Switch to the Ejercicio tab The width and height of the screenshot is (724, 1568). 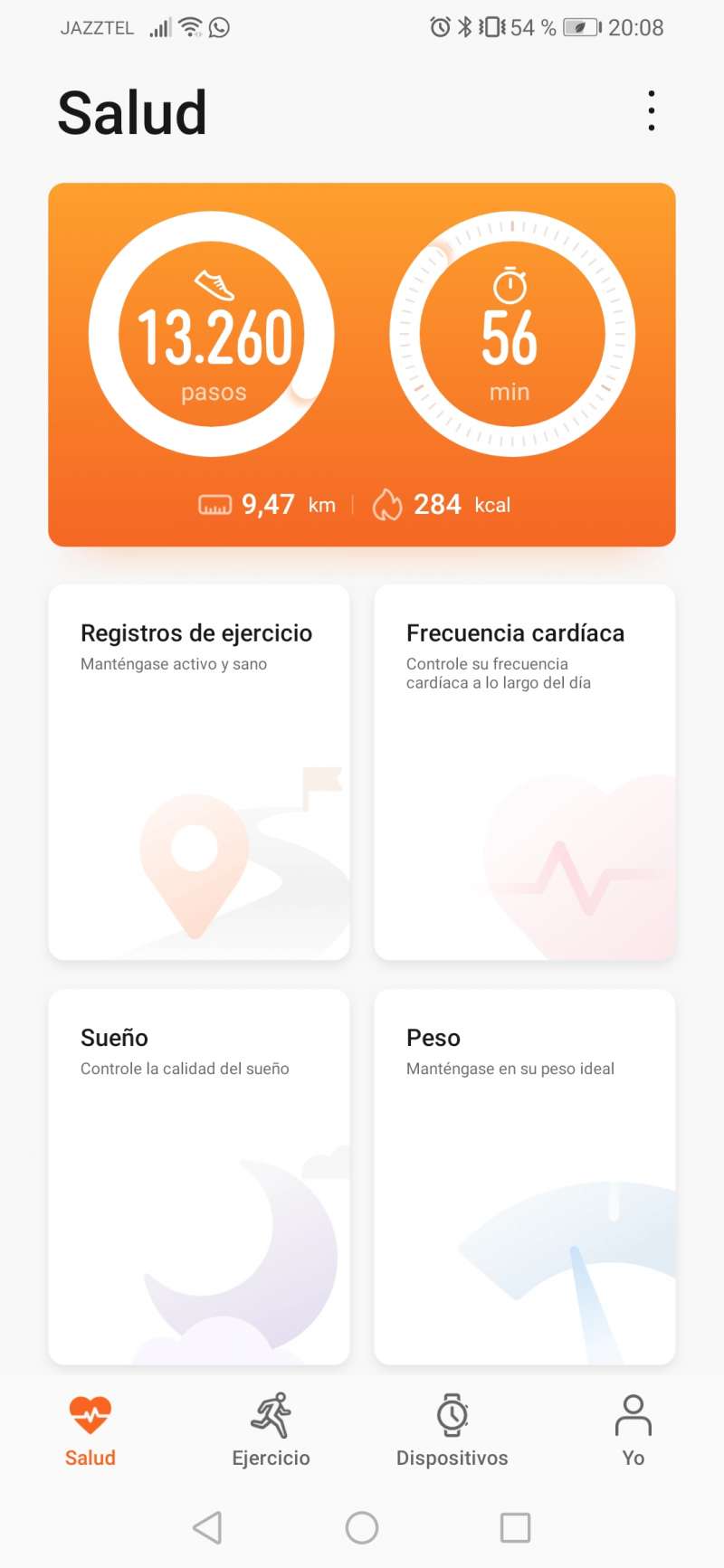[x=271, y=1430]
